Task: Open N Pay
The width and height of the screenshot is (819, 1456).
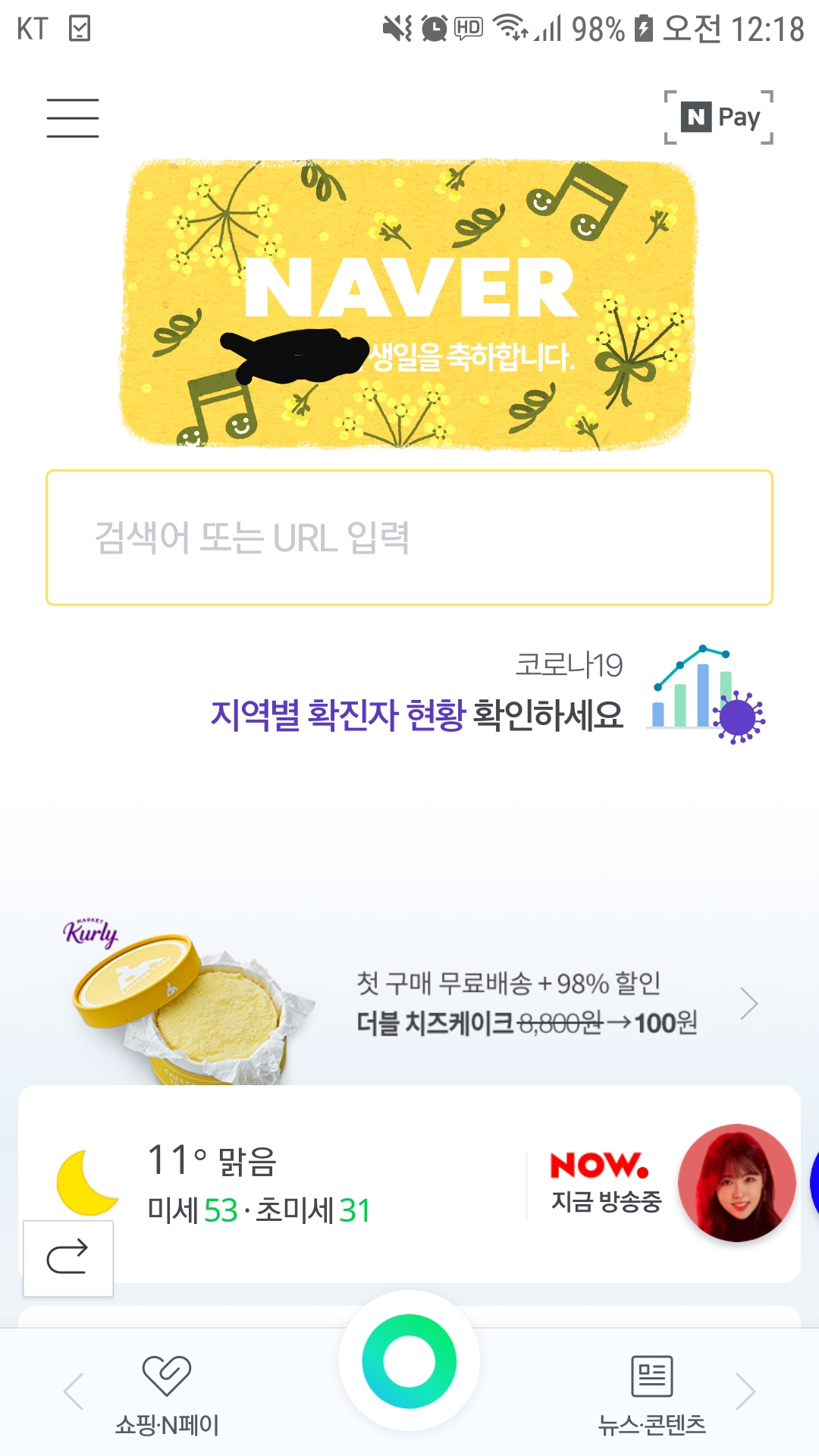Action: point(719,118)
